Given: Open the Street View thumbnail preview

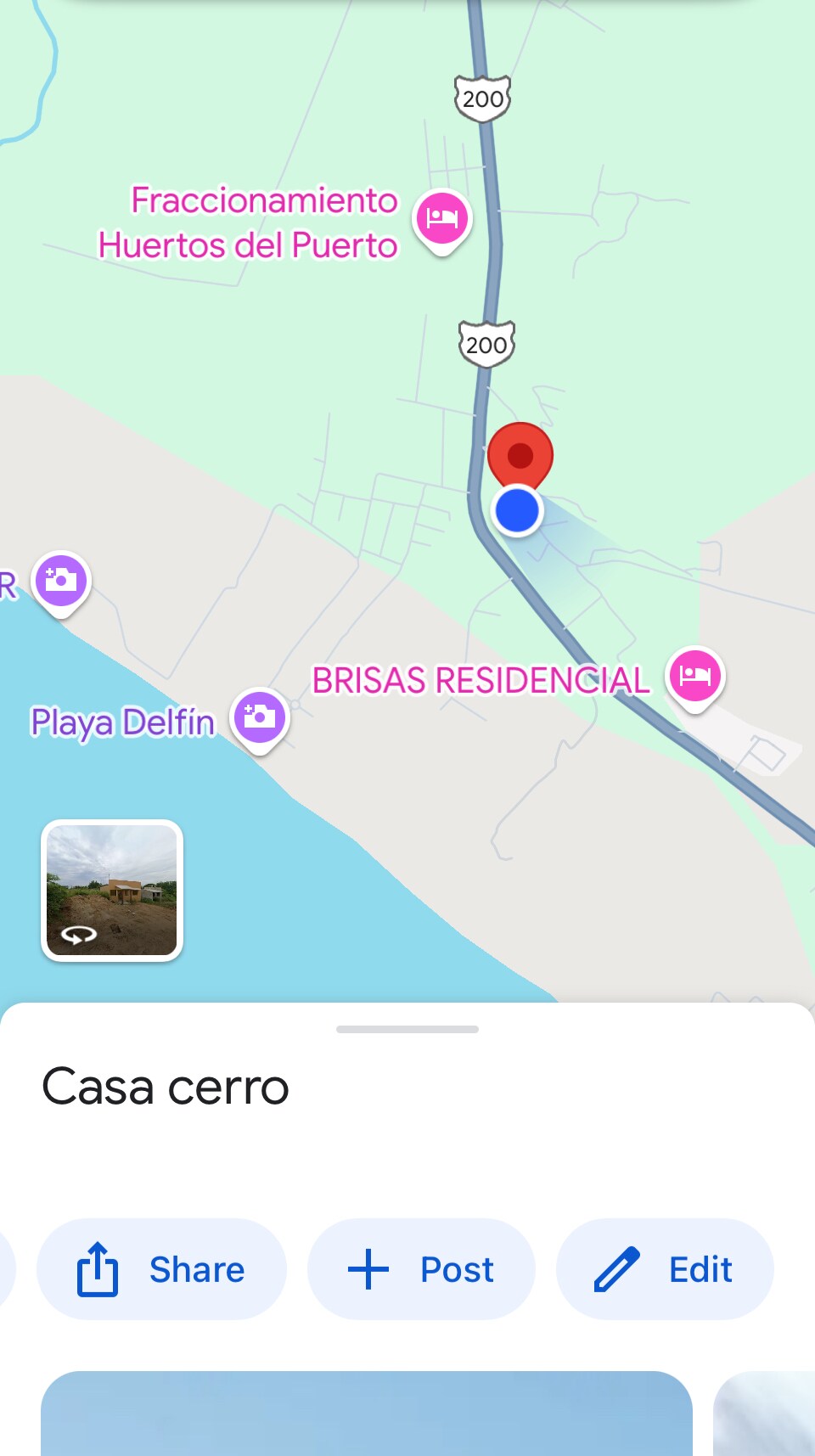Looking at the screenshot, I should click(112, 890).
